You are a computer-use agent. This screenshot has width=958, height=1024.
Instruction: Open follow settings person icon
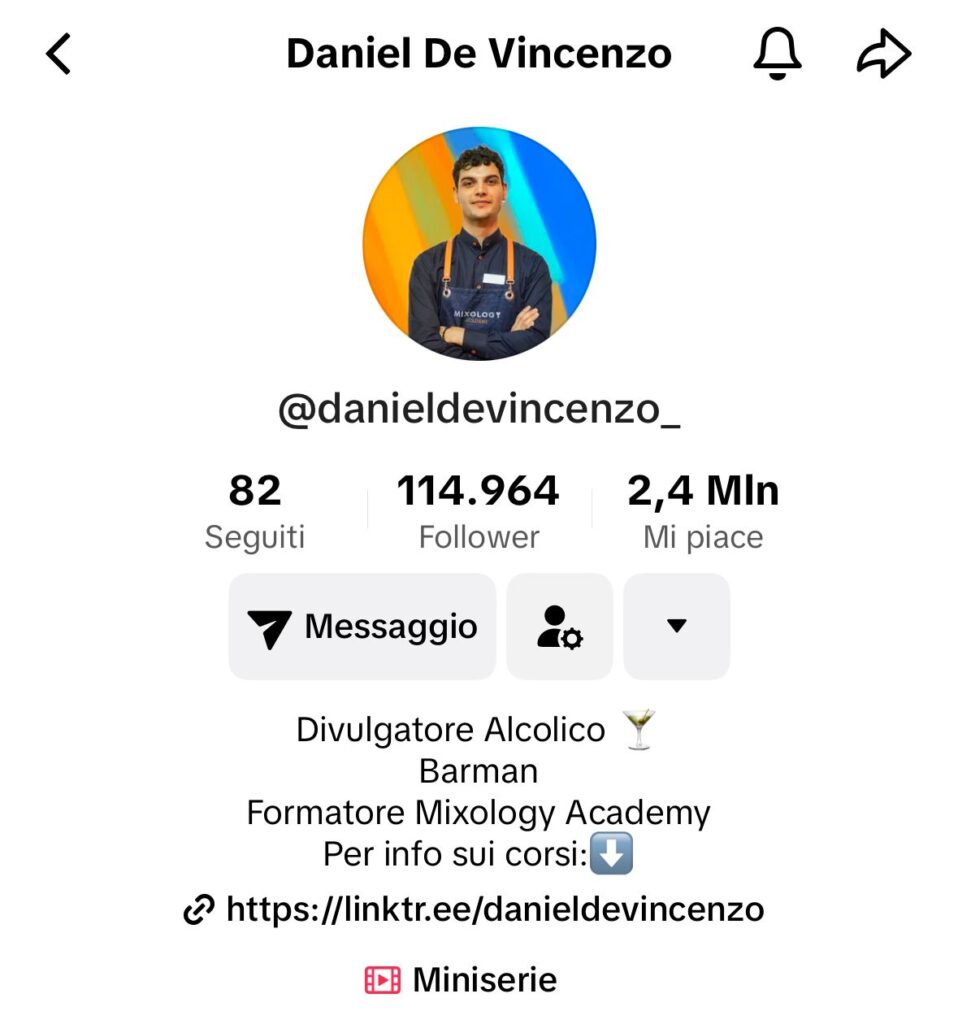pos(559,627)
